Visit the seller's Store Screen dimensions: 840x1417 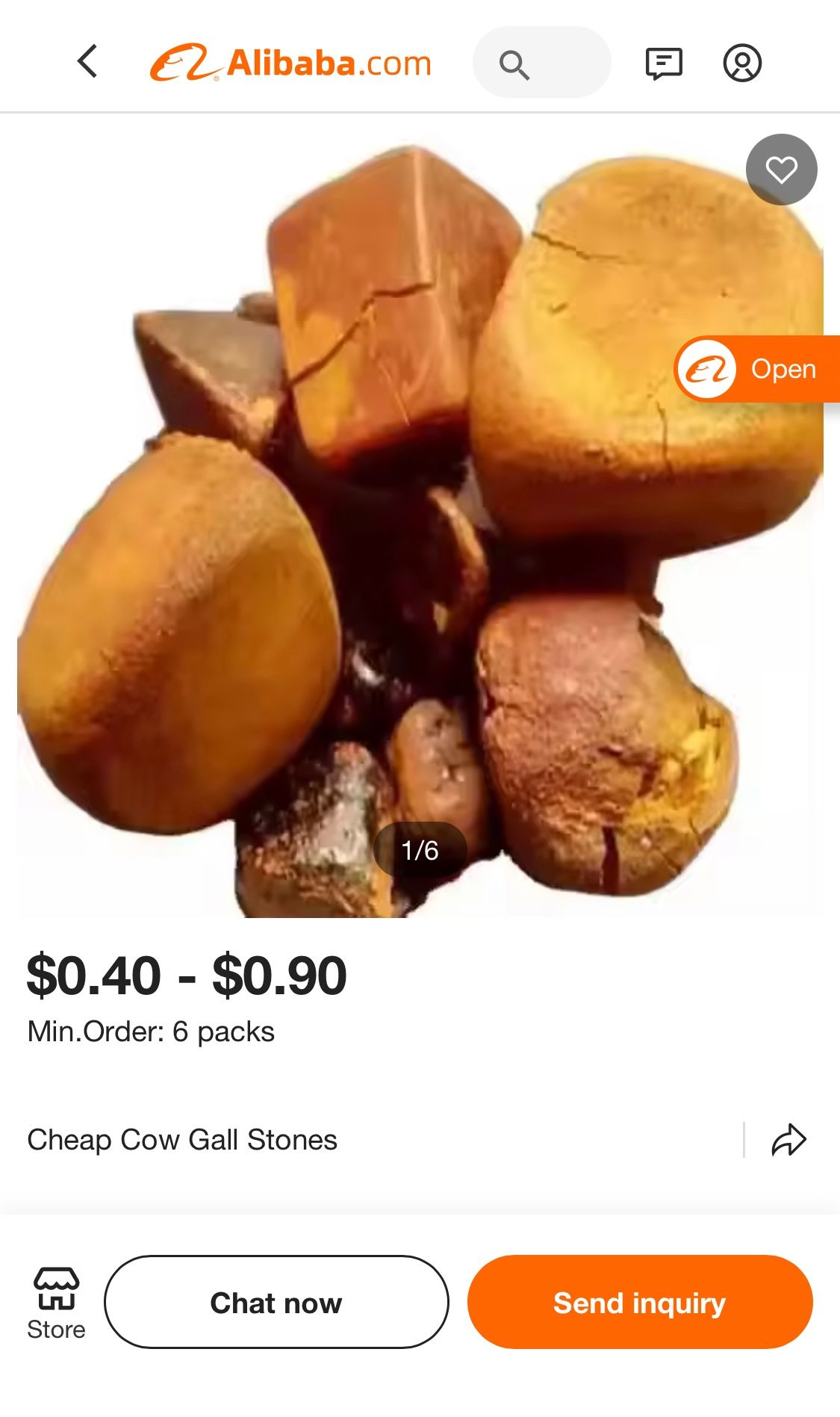56,1303
